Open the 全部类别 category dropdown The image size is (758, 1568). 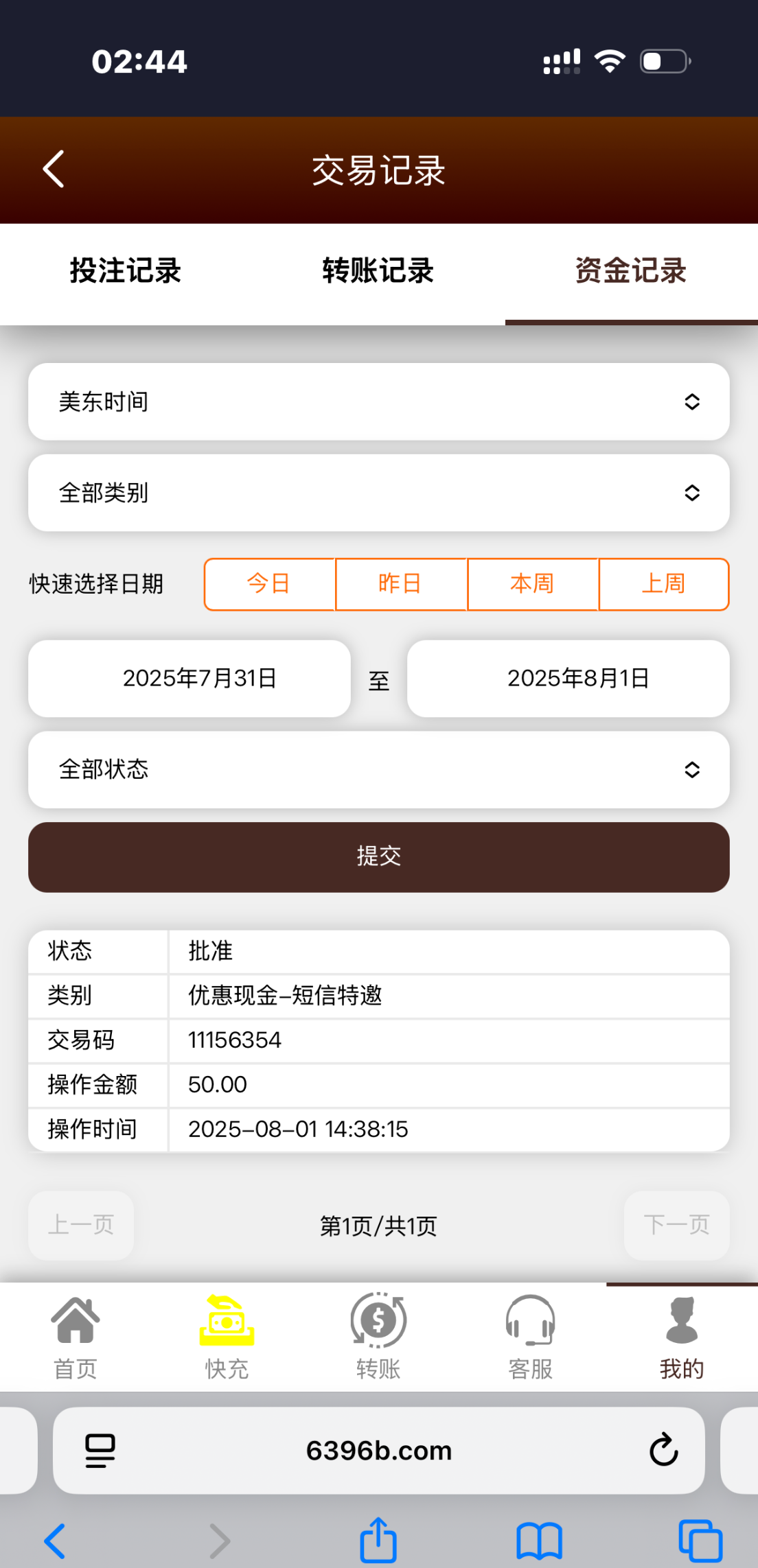coord(378,493)
